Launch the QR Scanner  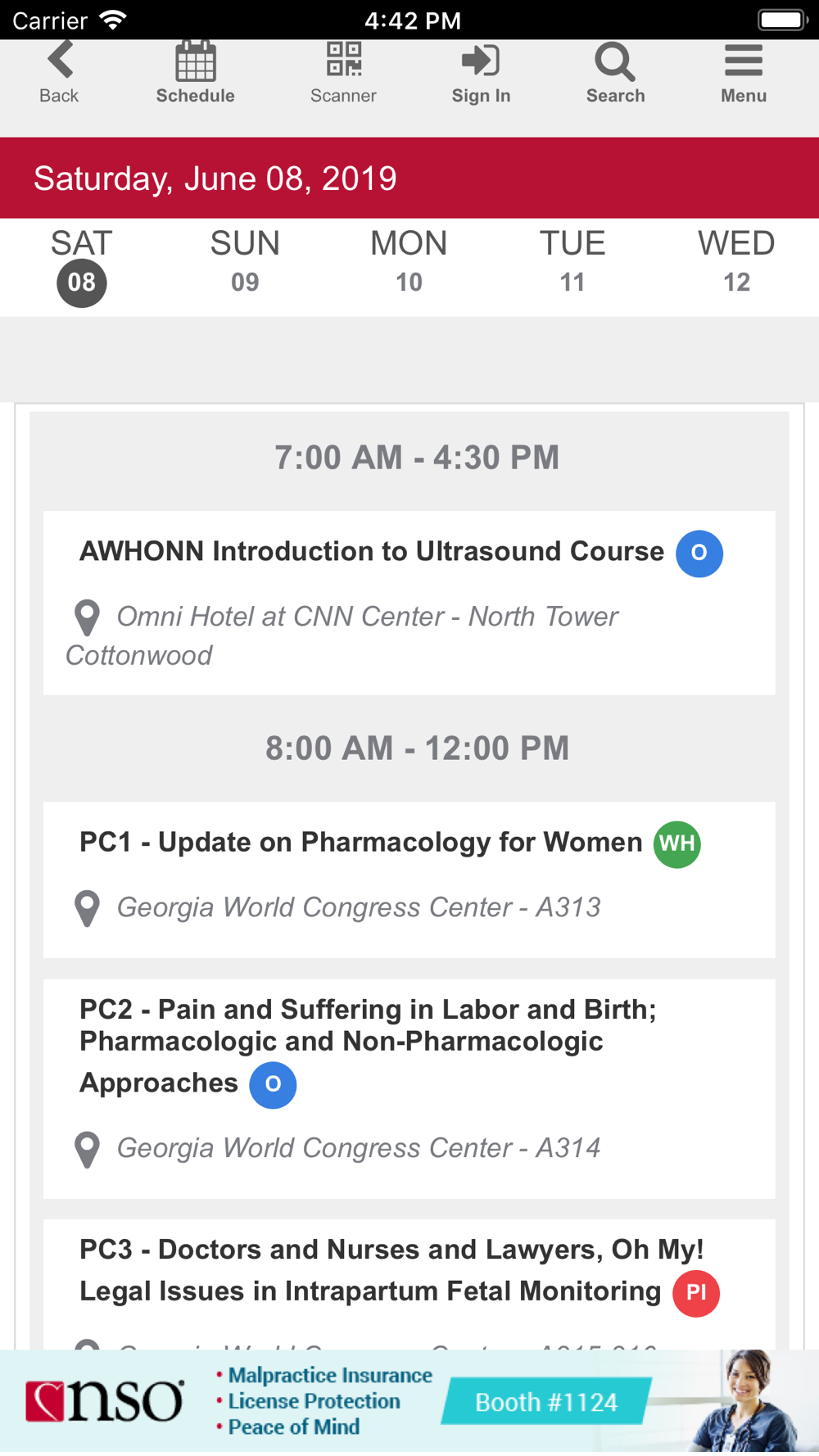pyautogui.click(x=343, y=74)
